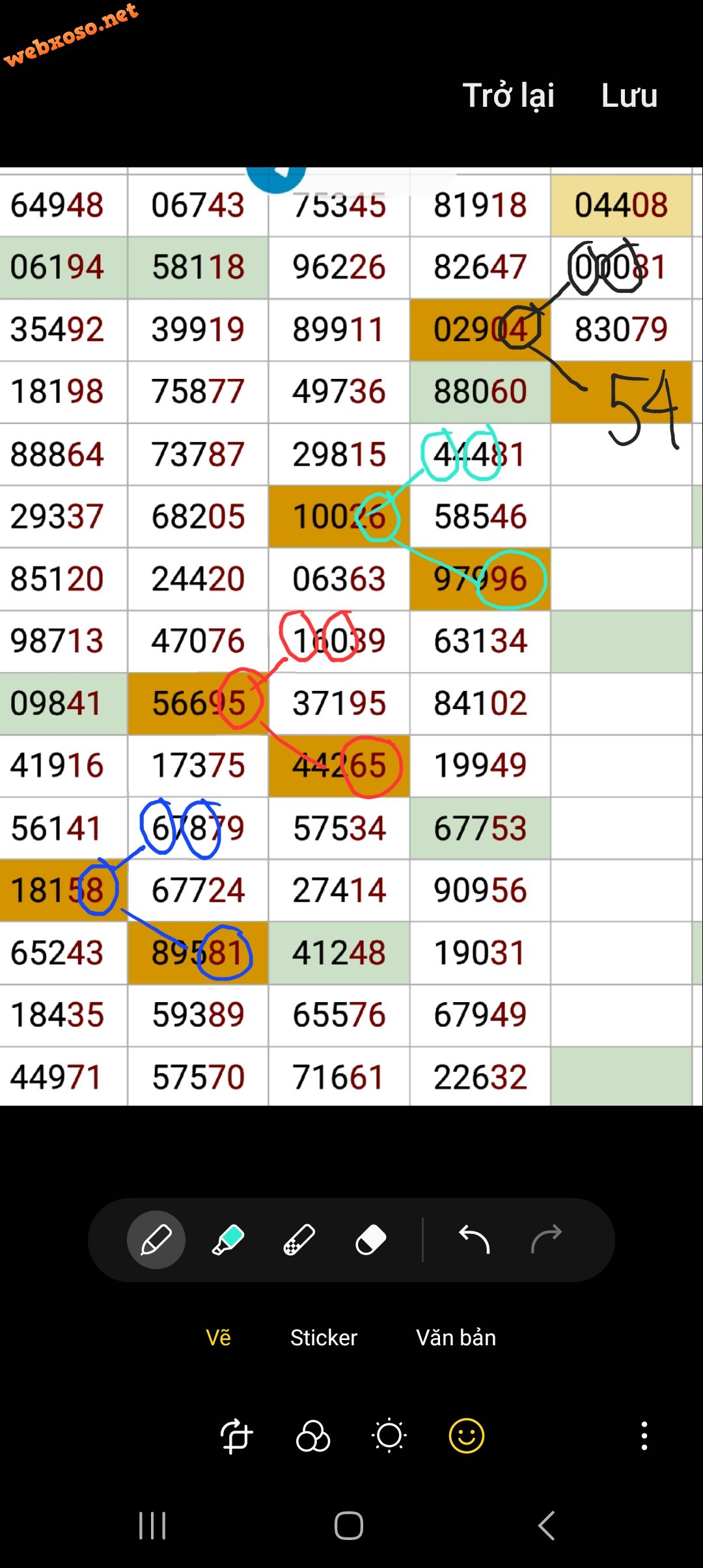Open the brightness adjustment tool
This screenshot has height=1568, width=703.
pos(389,1436)
